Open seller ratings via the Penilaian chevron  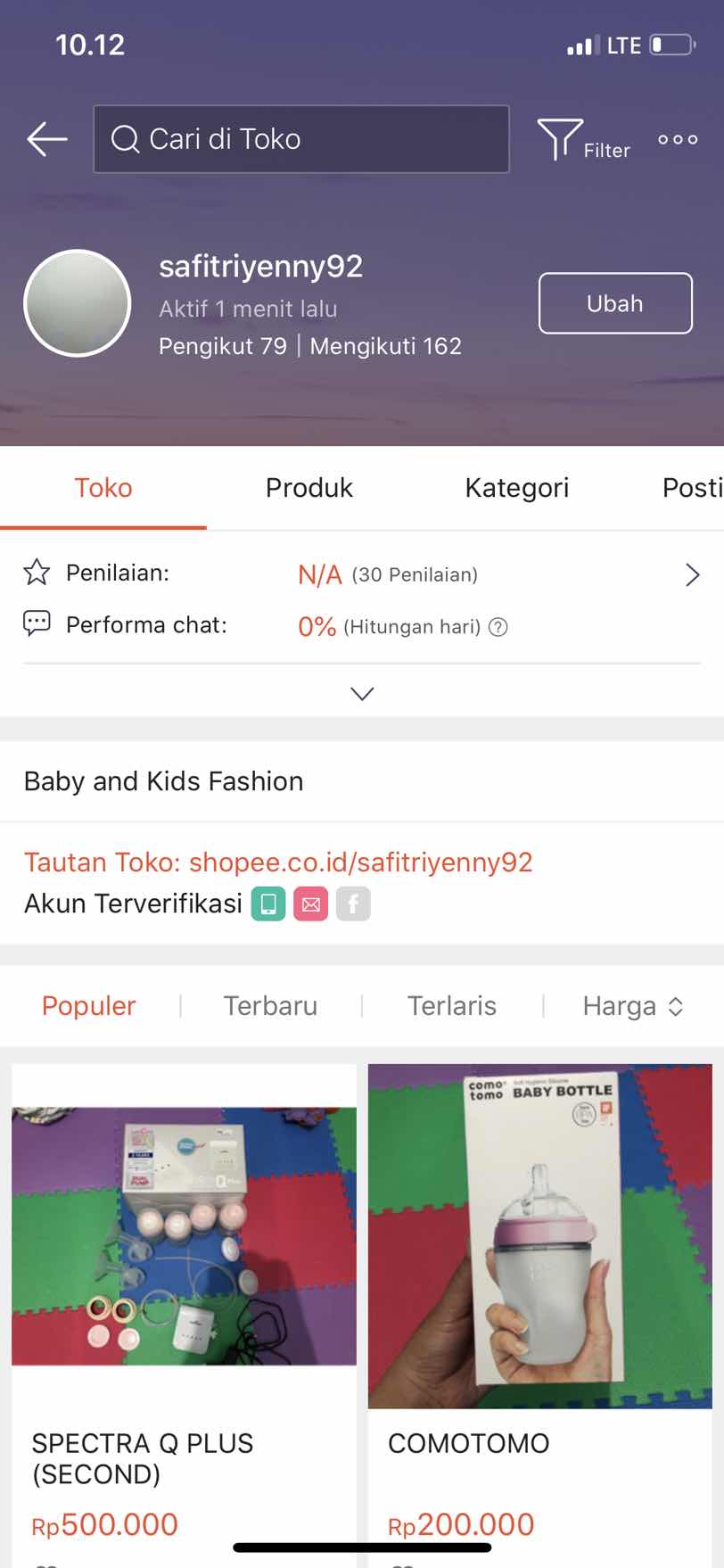[693, 574]
